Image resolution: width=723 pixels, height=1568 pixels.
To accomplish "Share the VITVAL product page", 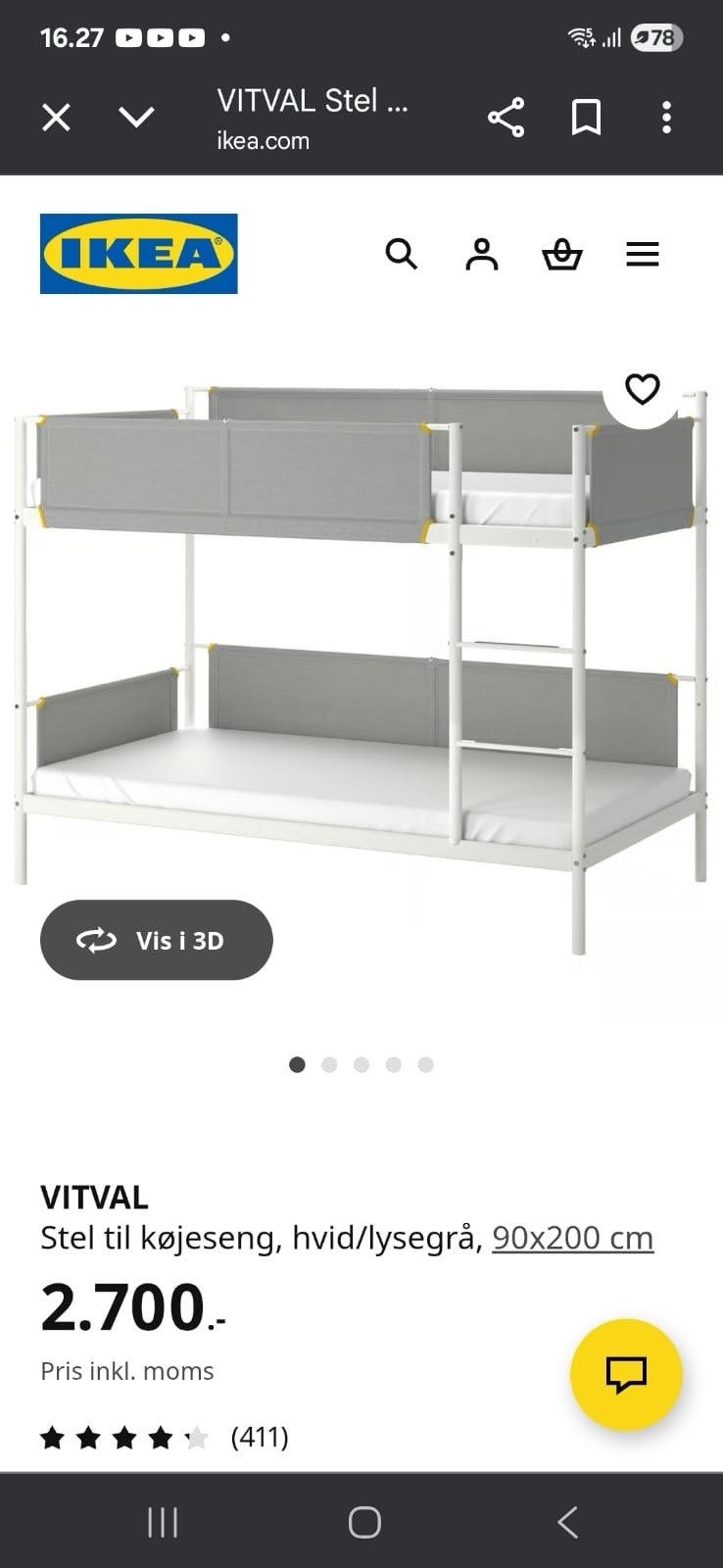I will click(x=506, y=117).
